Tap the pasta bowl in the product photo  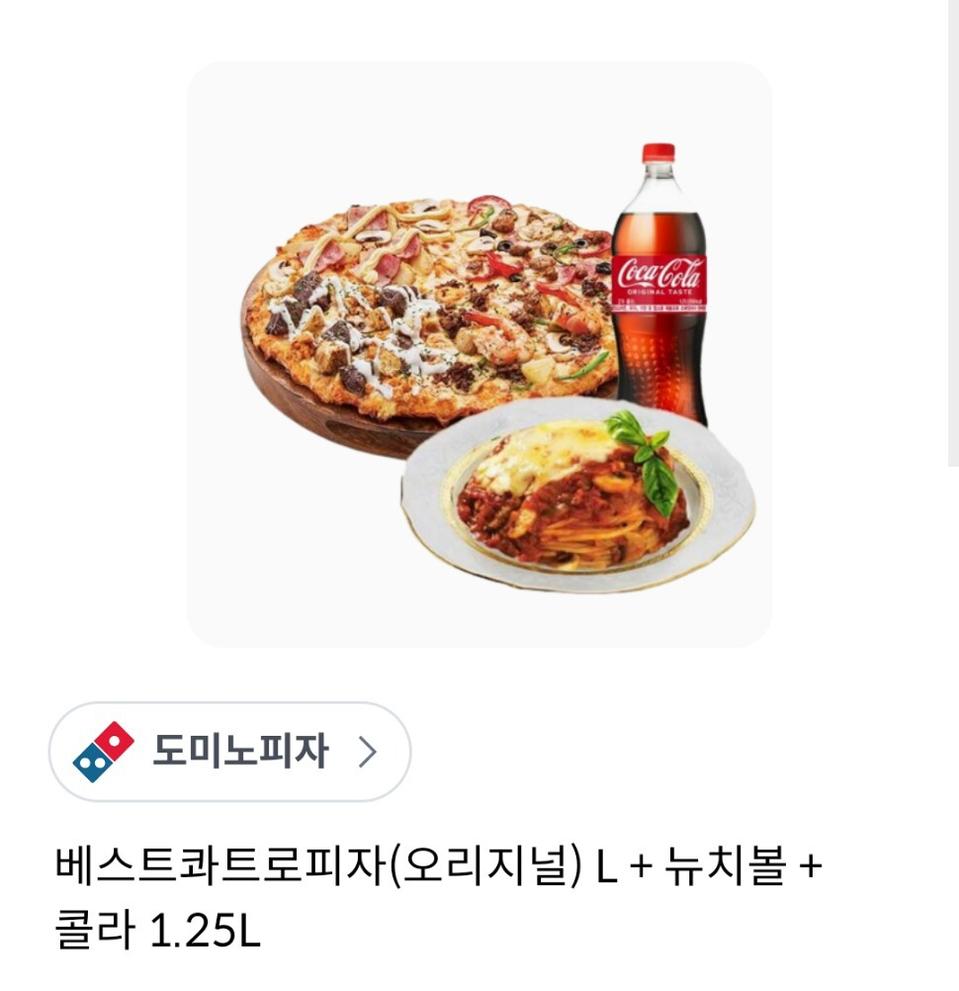pyautogui.click(x=570, y=510)
